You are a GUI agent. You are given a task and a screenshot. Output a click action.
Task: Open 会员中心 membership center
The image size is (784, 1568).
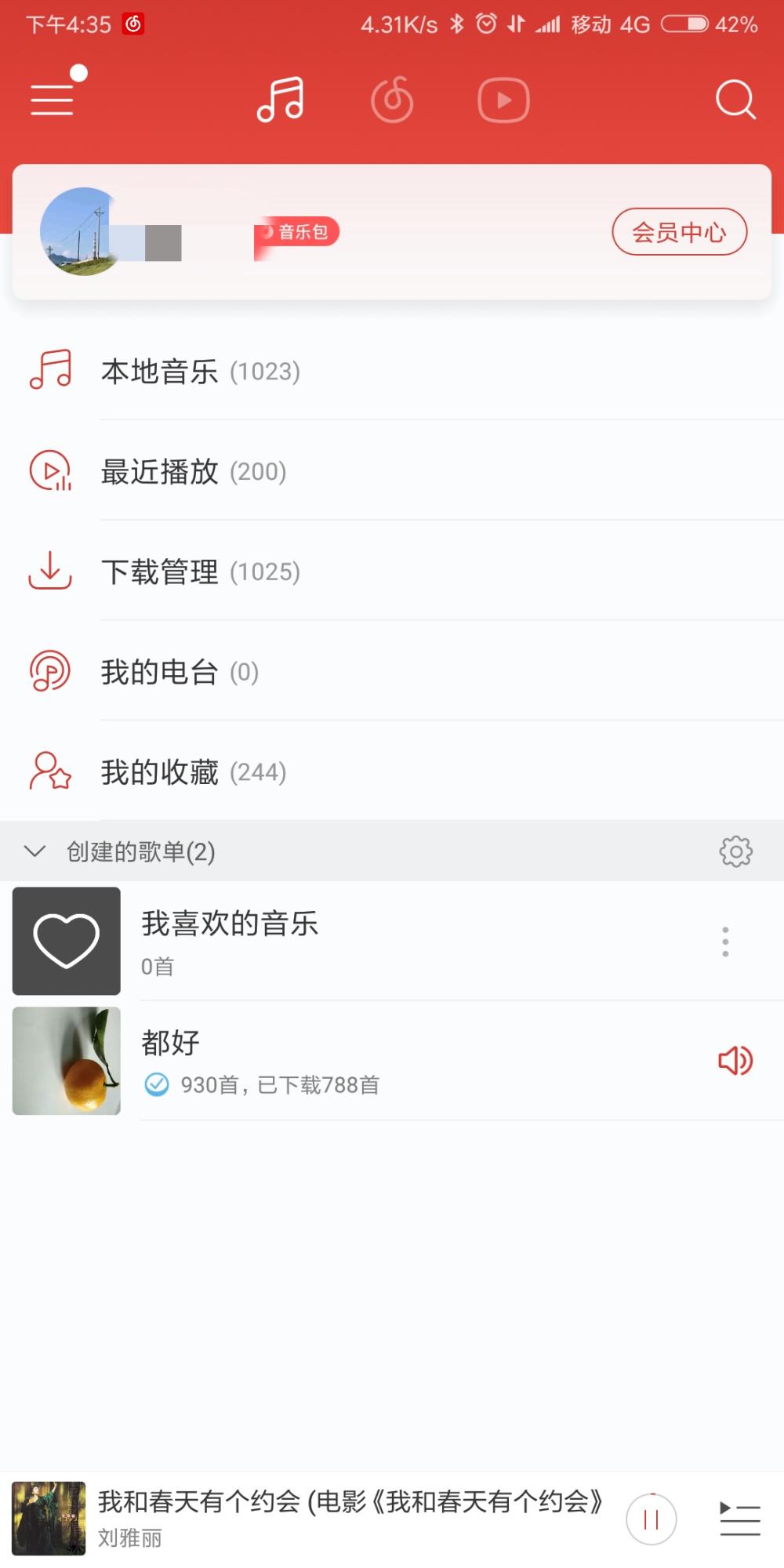click(x=679, y=232)
